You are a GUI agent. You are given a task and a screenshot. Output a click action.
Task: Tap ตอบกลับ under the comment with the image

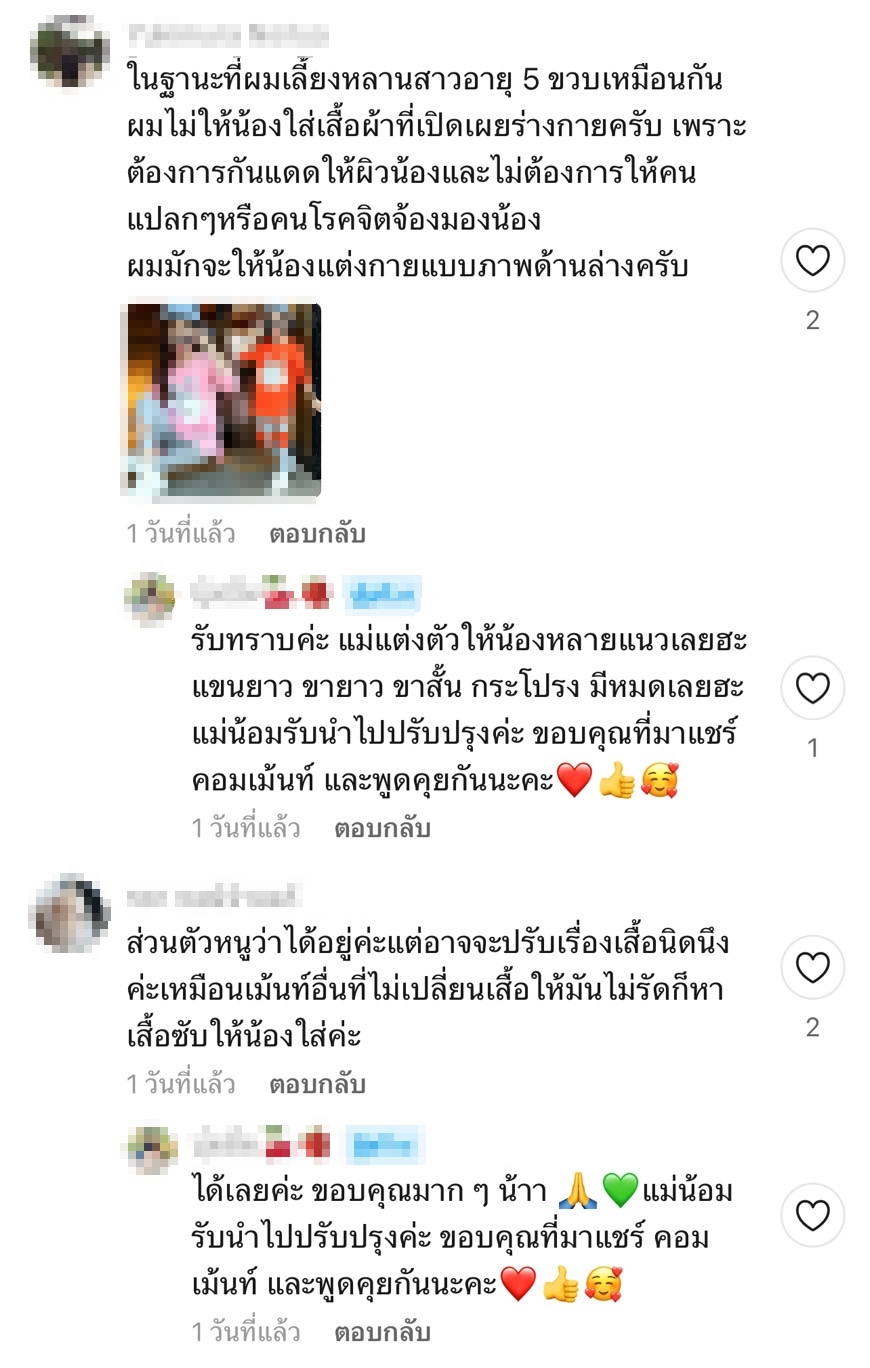pyautogui.click(x=317, y=534)
